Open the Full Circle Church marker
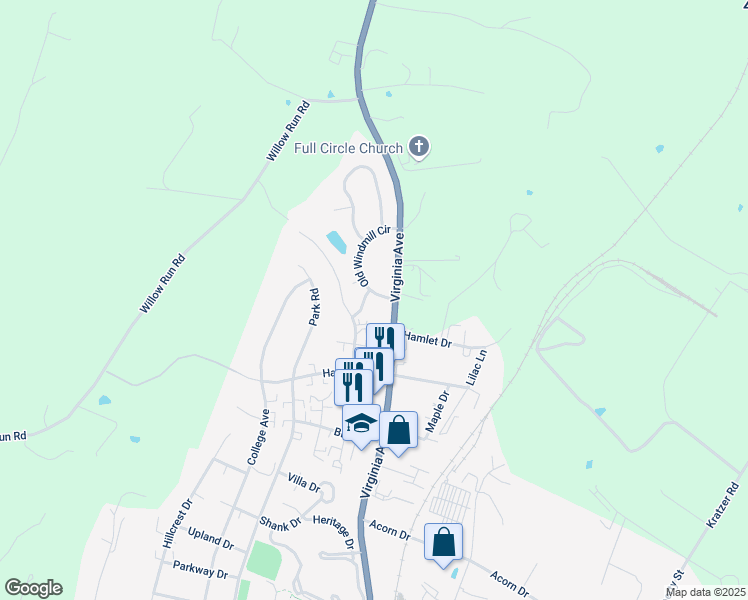 click(x=419, y=148)
